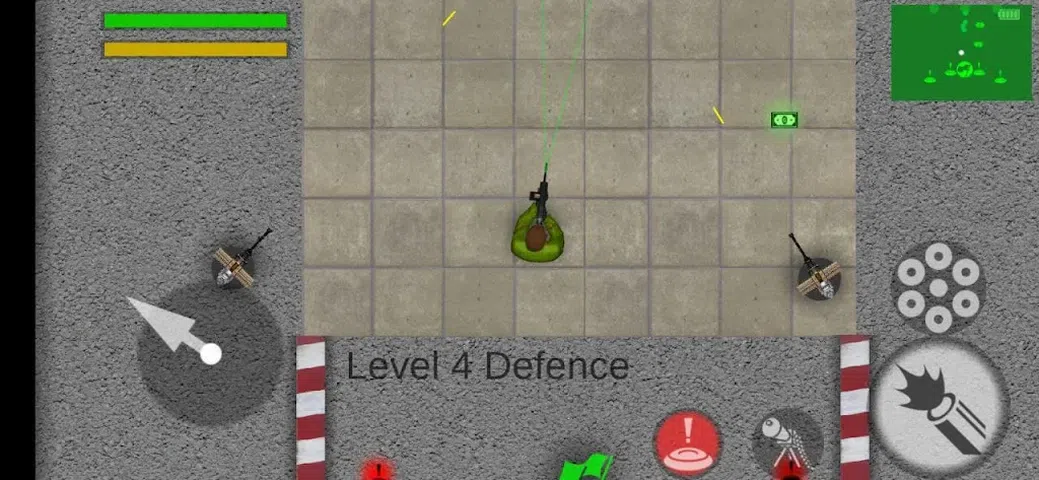
Task: Tap the red alert exclamation button
Action: coord(688,442)
